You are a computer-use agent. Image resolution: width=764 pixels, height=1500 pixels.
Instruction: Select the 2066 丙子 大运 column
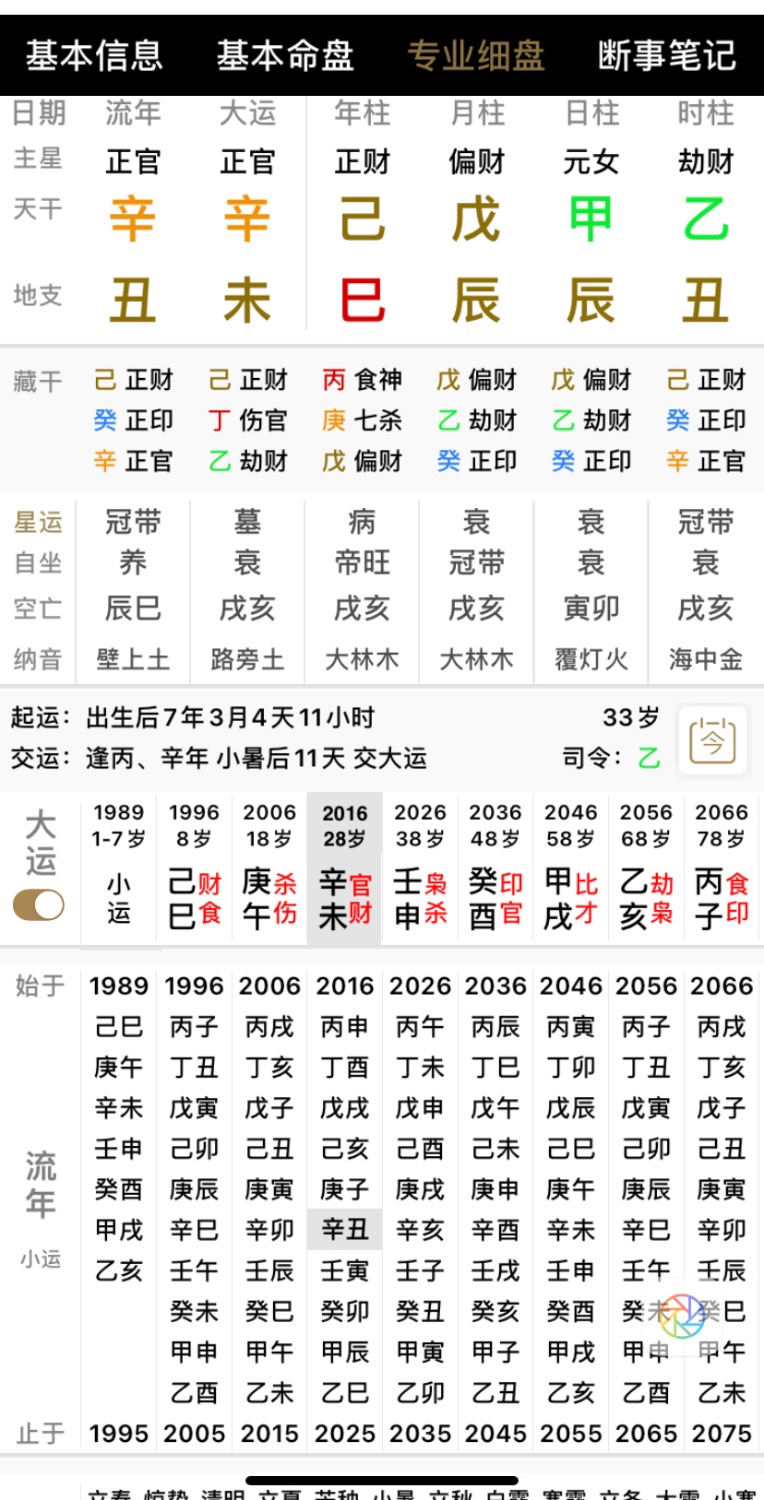(x=722, y=868)
